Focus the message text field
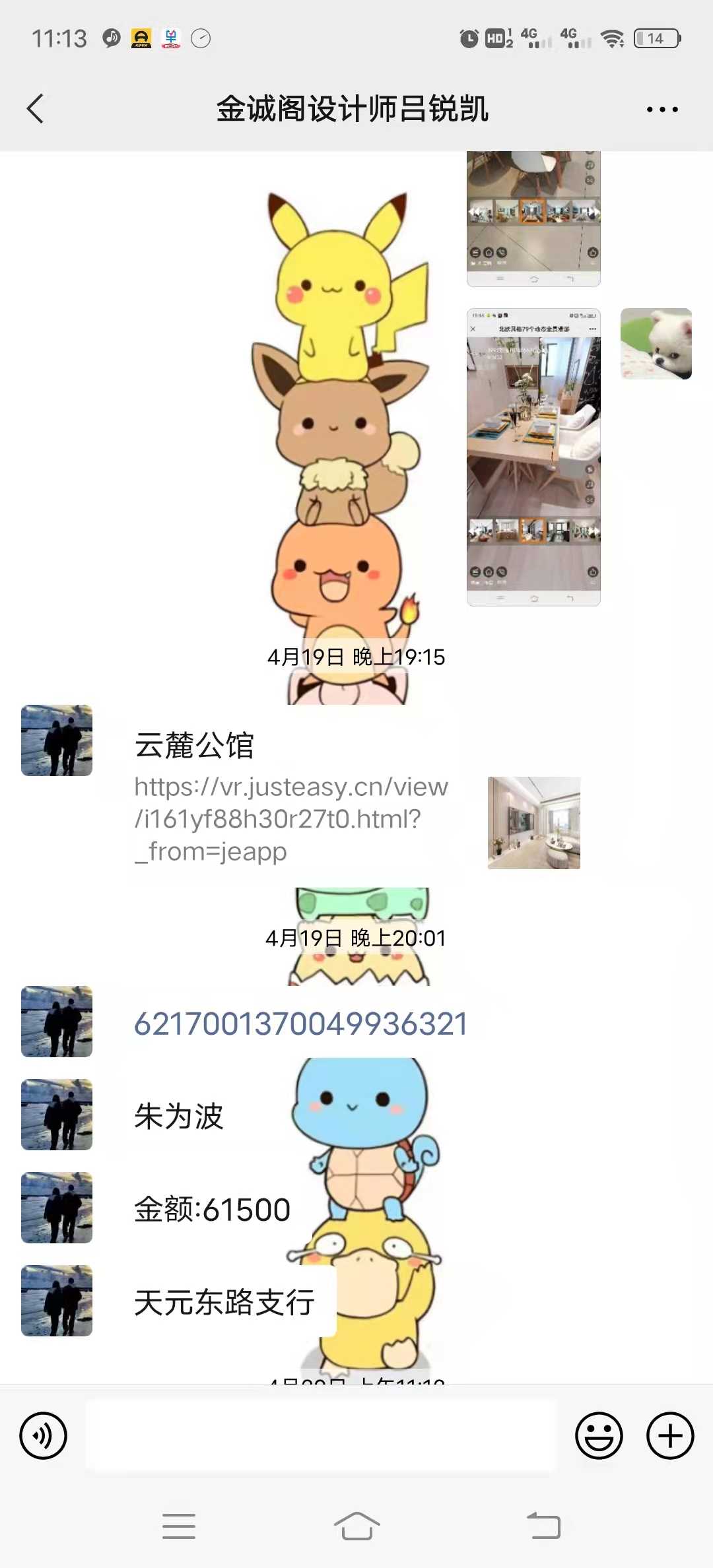 321,1436
